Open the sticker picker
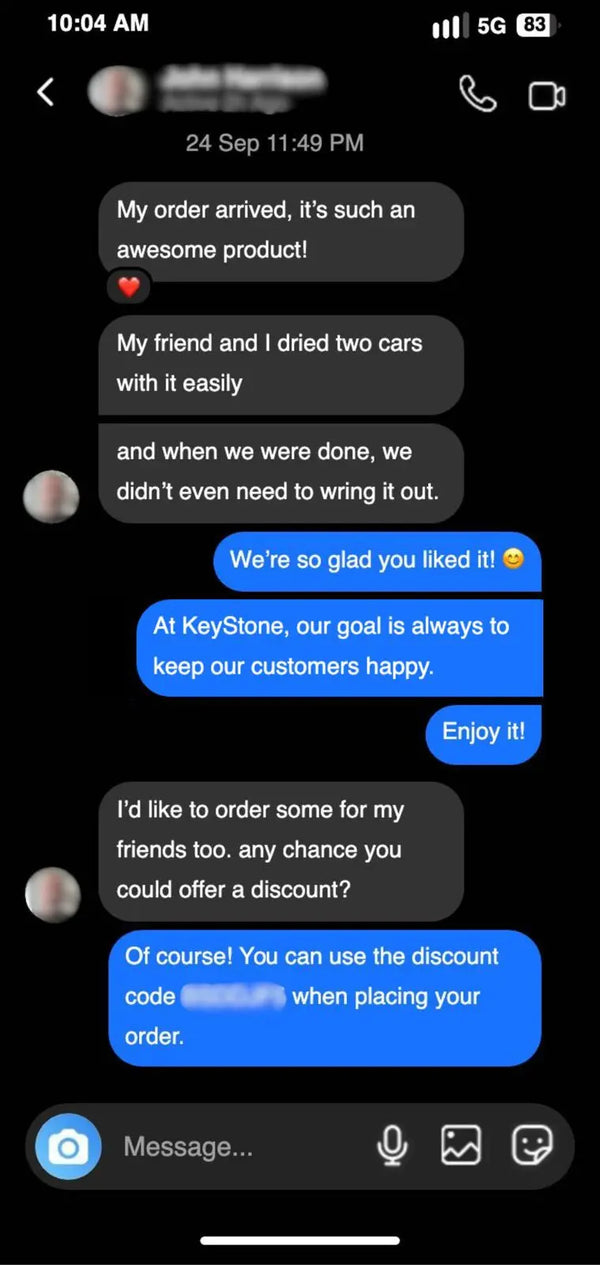This screenshot has height=1265, width=600. [531, 1146]
